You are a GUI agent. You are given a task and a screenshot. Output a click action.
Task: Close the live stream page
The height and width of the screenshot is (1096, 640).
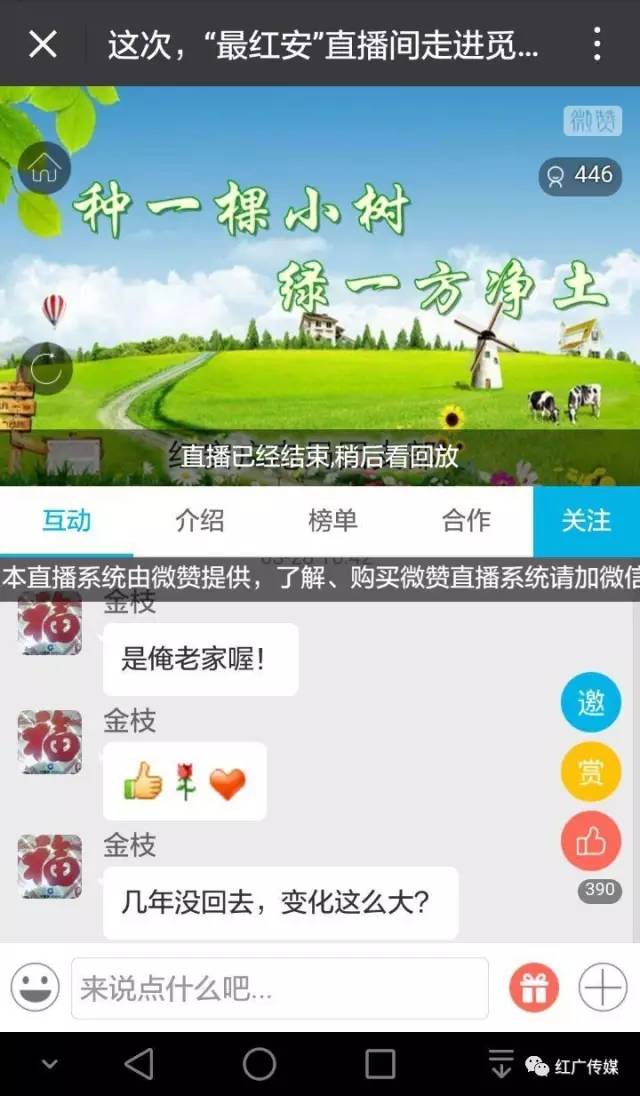tap(43, 44)
